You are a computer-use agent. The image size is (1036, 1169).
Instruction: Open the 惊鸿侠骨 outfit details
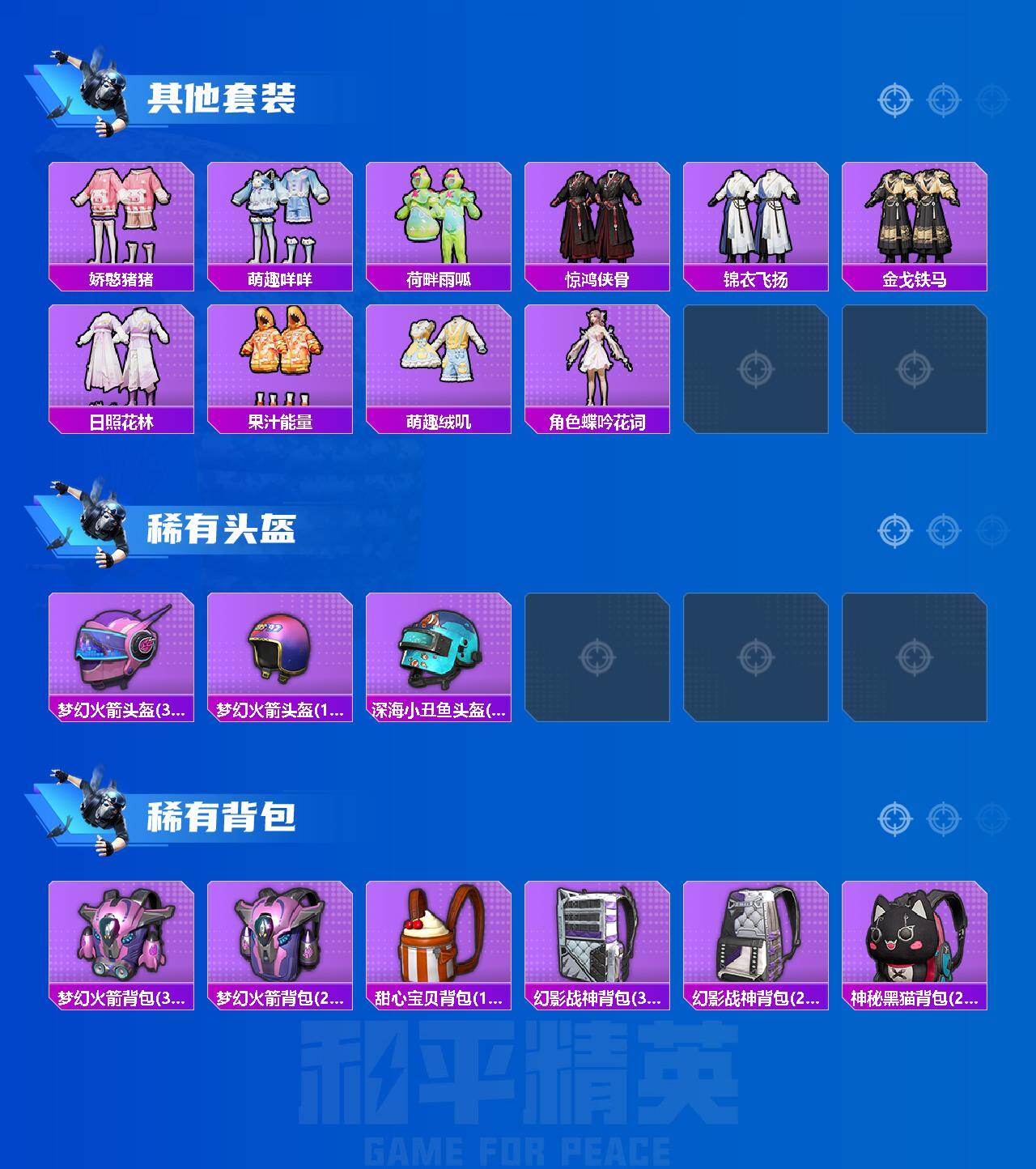[597, 219]
